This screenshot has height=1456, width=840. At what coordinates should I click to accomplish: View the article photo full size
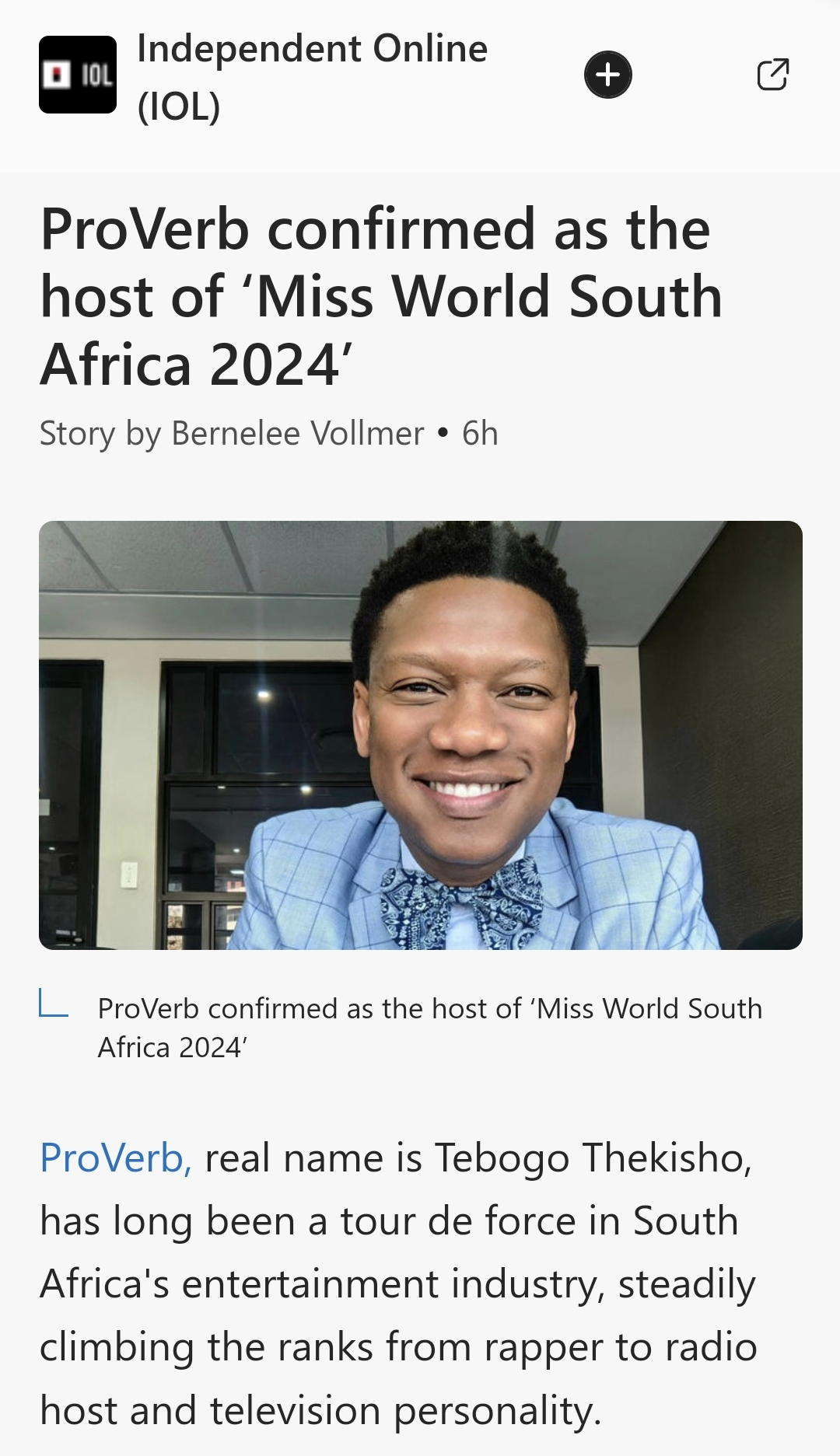click(420, 735)
